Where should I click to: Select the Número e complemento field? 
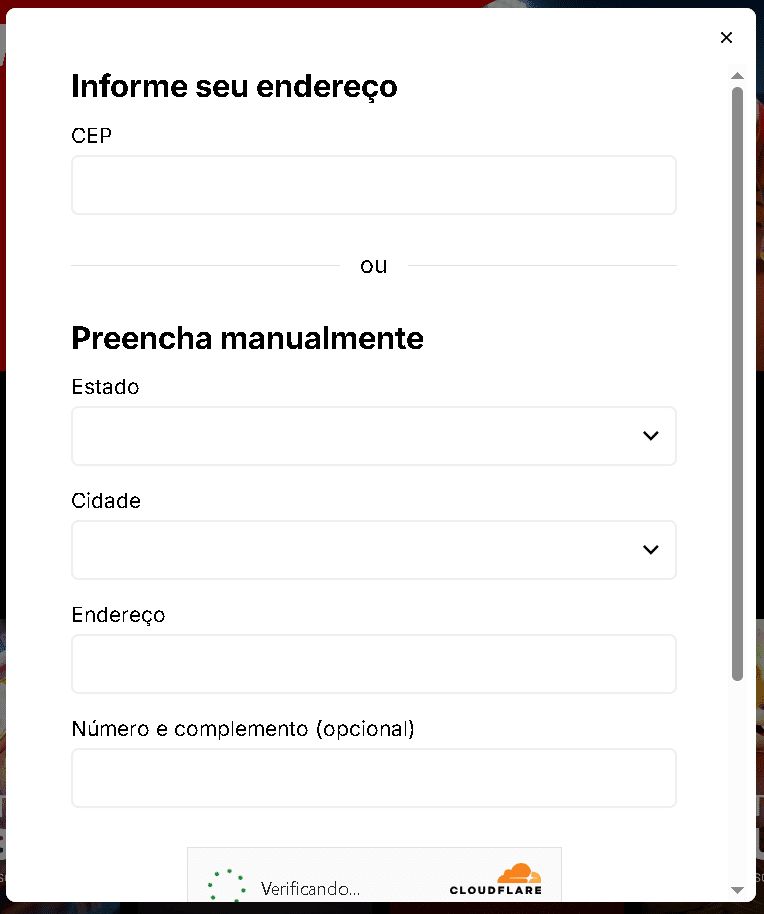coord(373,778)
